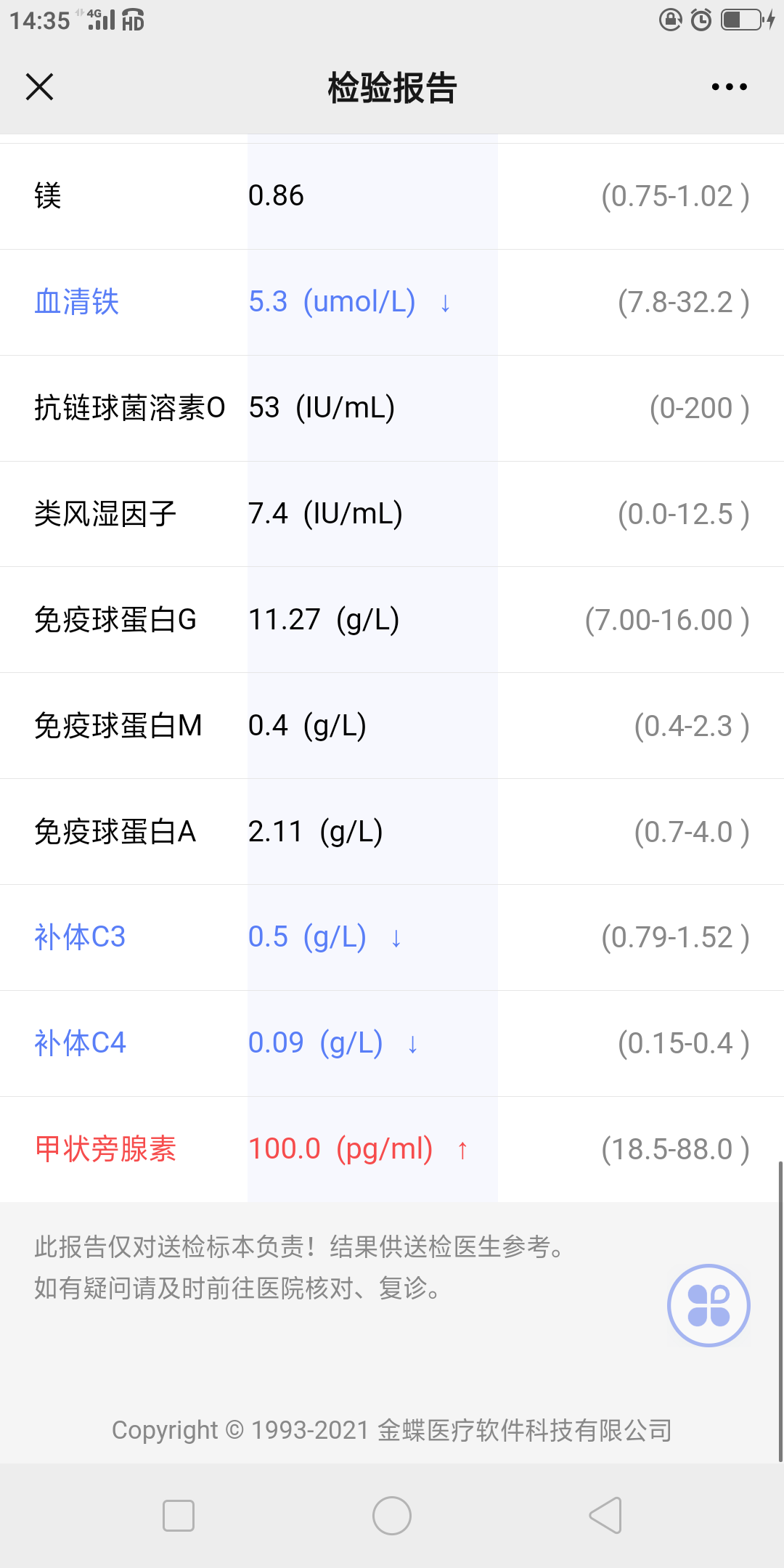Open the three-dot more options menu
784x1568 pixels.
(x=729, y=86)
